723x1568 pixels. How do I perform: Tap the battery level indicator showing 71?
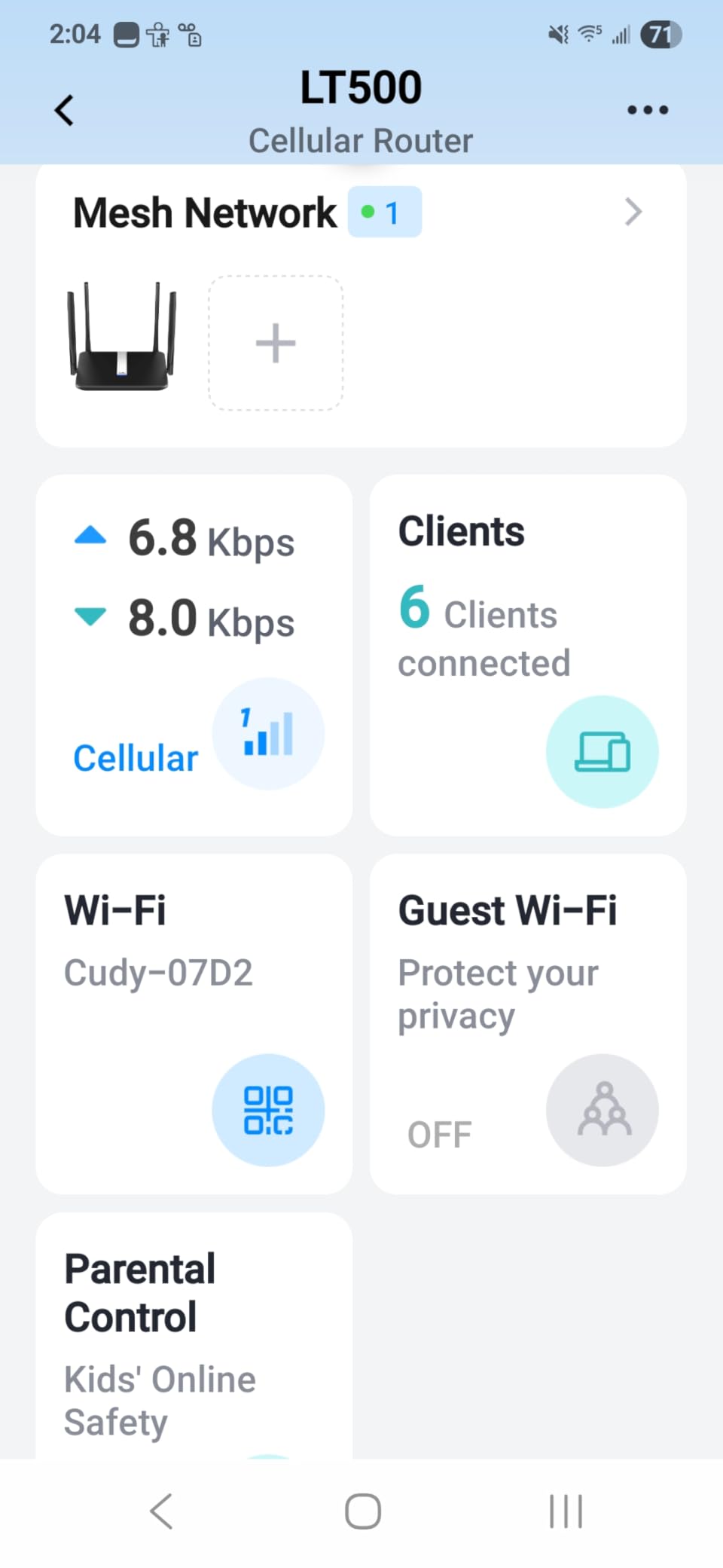659,33
